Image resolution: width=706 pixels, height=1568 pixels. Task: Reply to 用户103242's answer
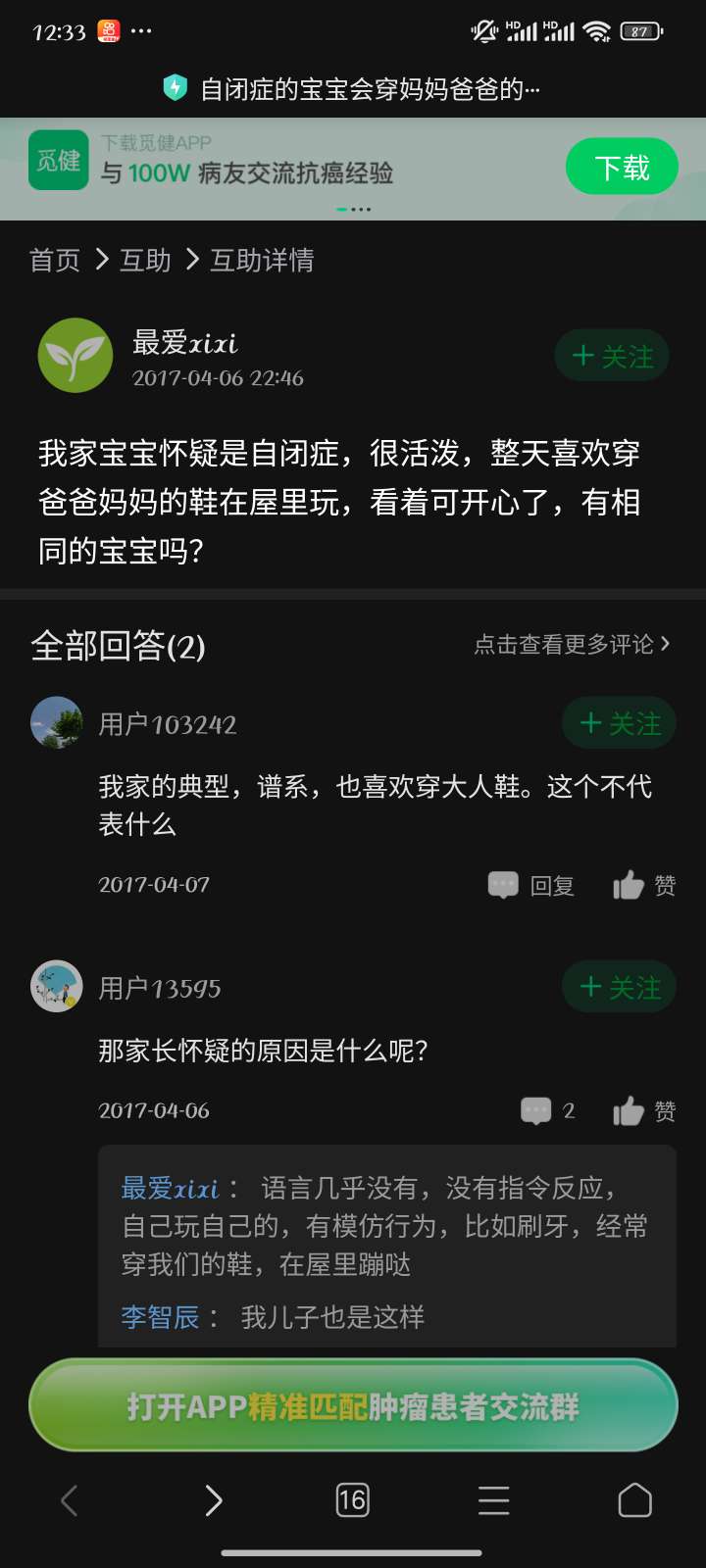[x=531, y=886]
